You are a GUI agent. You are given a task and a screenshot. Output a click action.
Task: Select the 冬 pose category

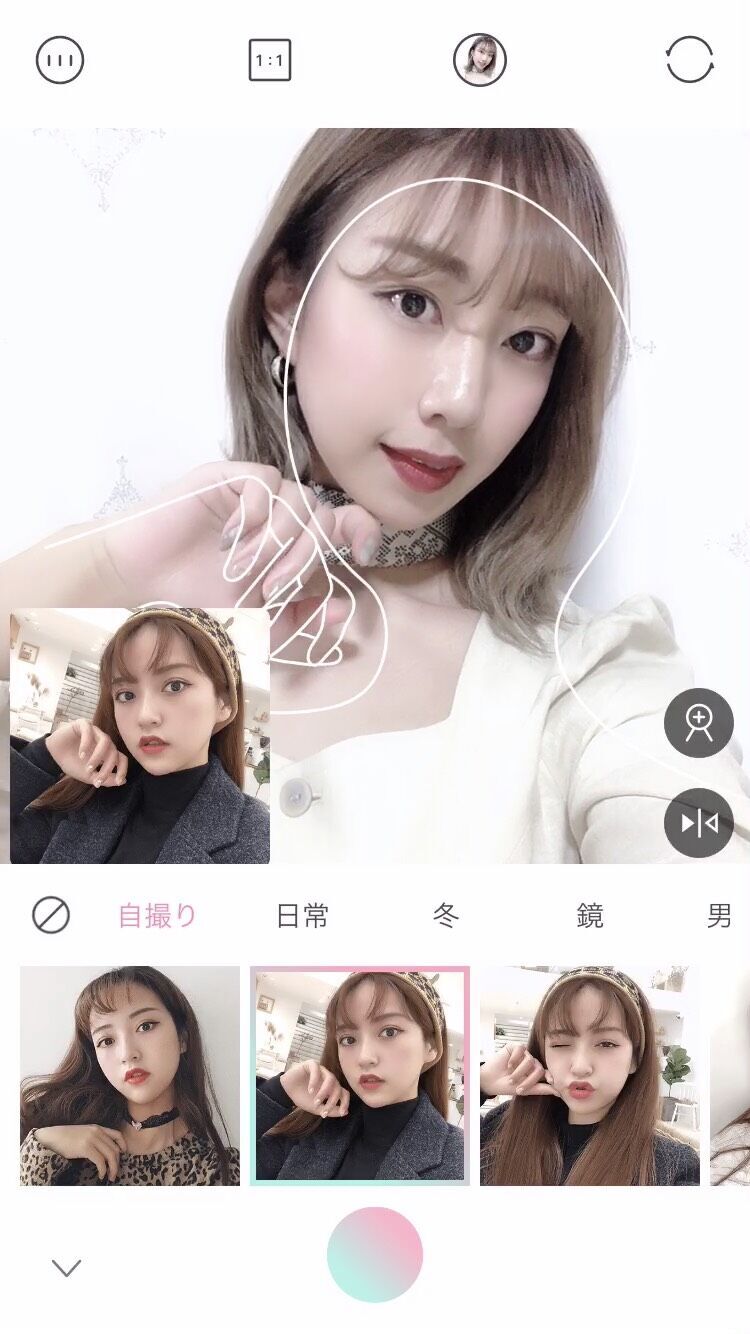click(446, 915)
